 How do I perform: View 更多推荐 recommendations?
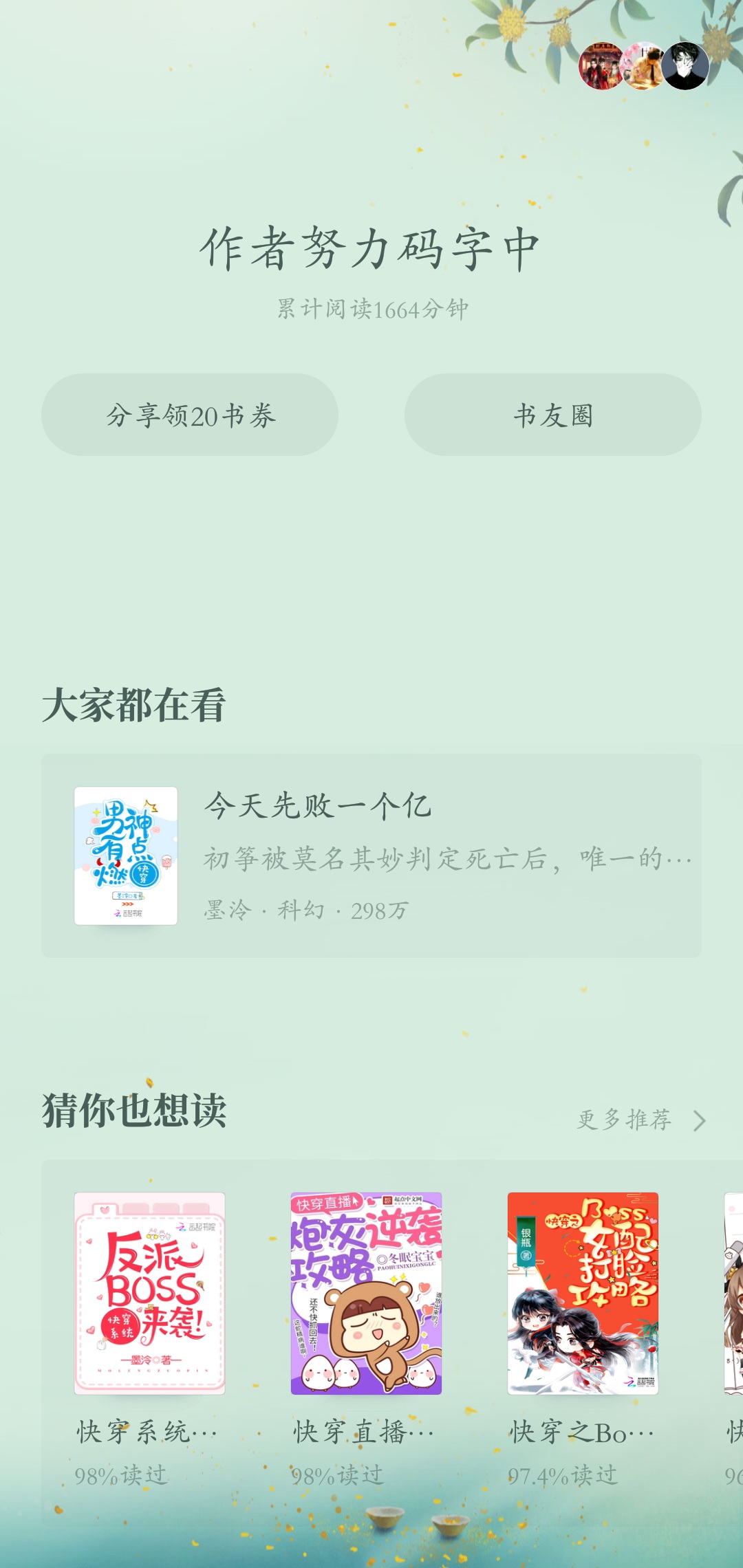pos(641,1120)
